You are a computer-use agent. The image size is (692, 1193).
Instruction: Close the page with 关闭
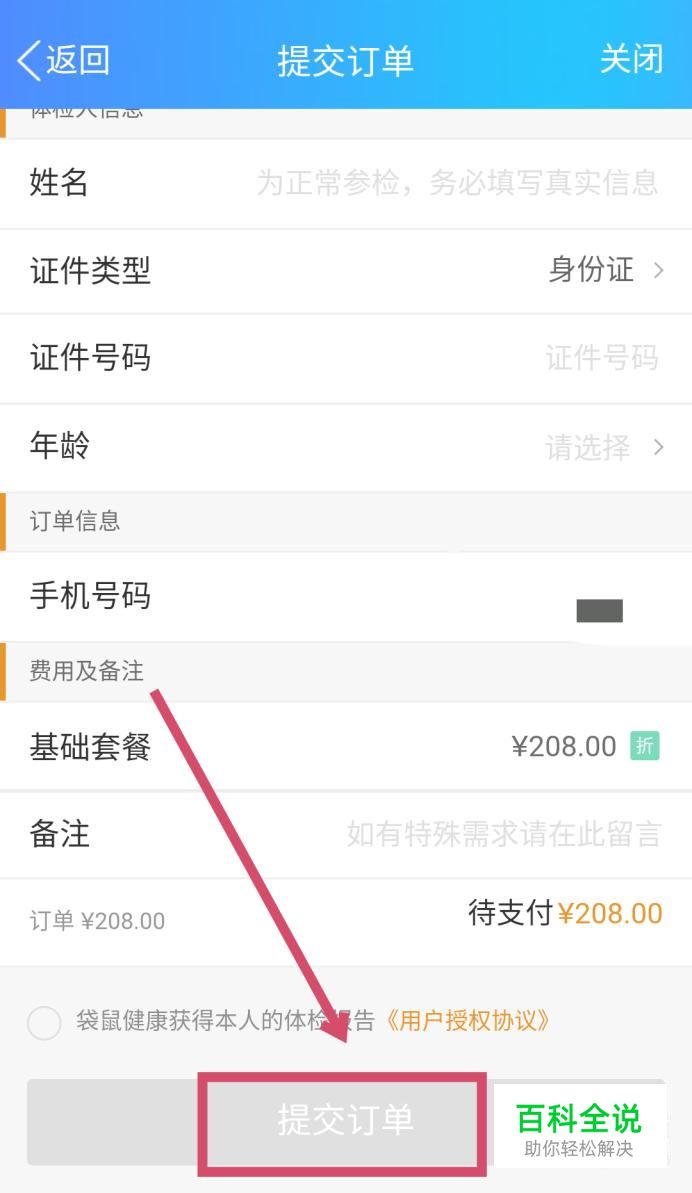click(x=631, y=59)
